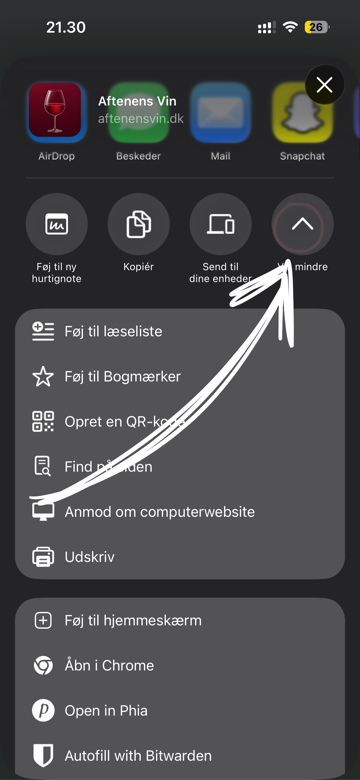360x780 pixels.
Task: Select Føj til hjemmeskærm
Action: pyautogui.click(x=180, y=621)
